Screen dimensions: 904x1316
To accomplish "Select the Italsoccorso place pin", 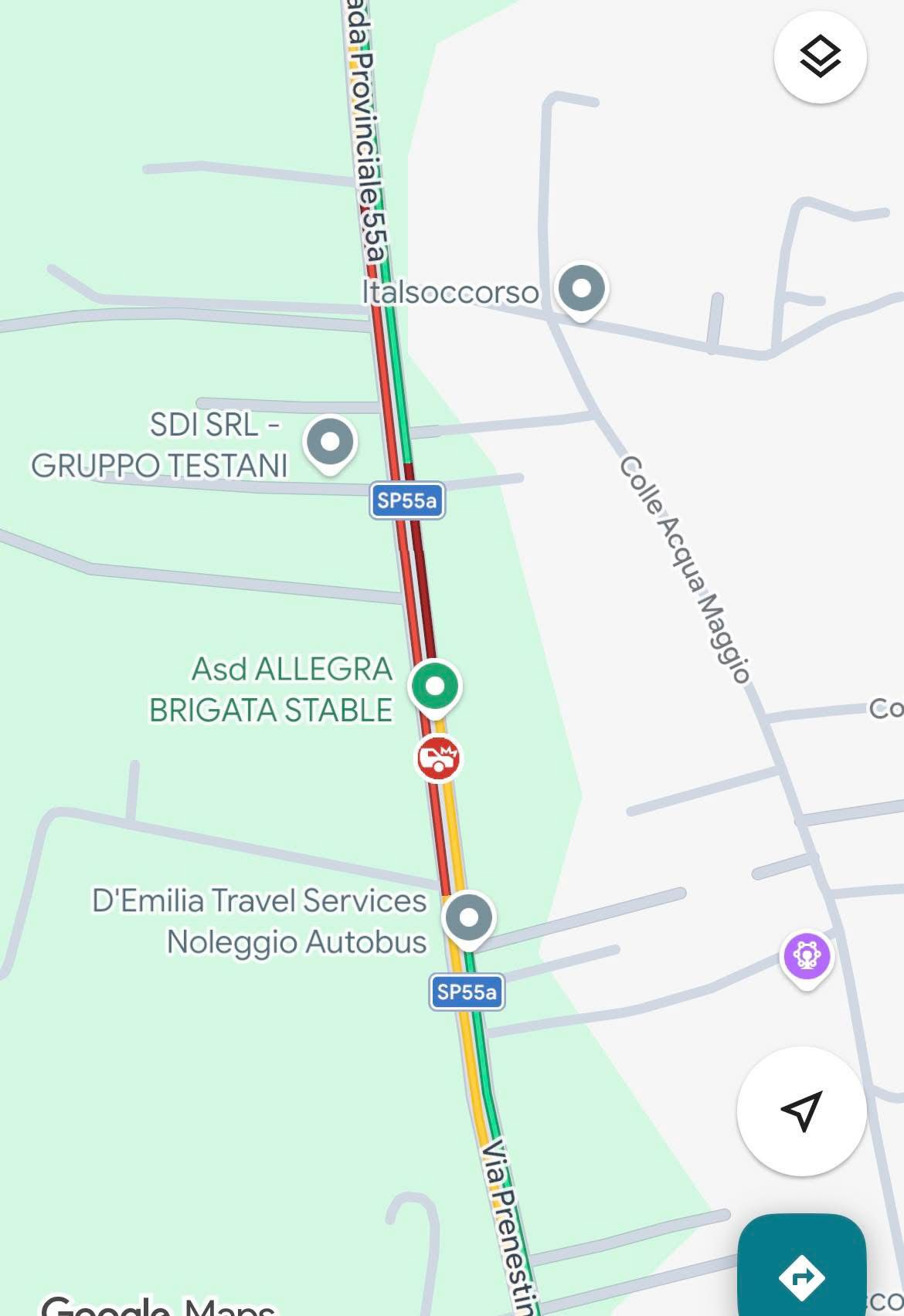I will (583, 290).
